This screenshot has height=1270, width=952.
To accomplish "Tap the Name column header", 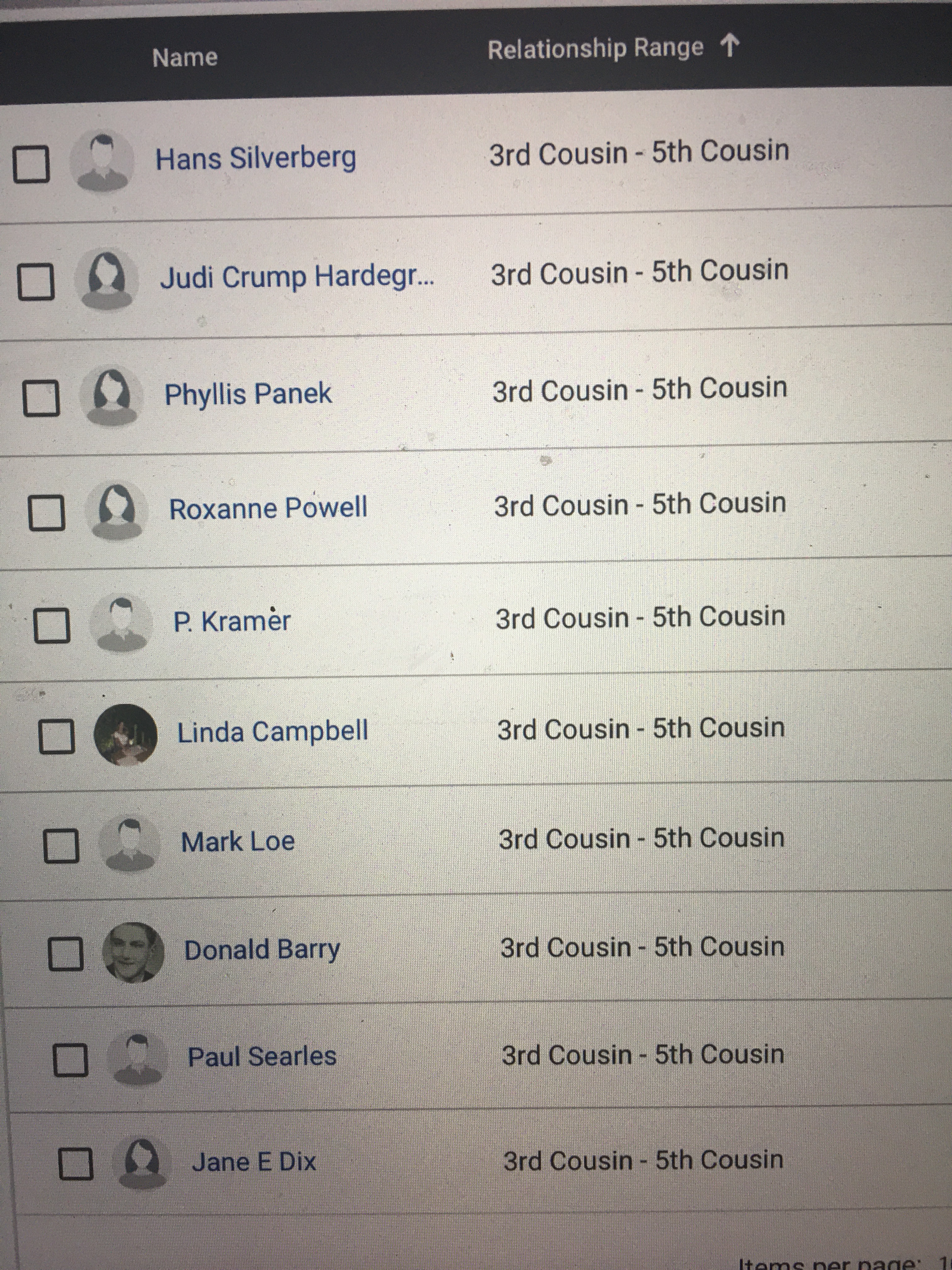I will coord(185,57).
